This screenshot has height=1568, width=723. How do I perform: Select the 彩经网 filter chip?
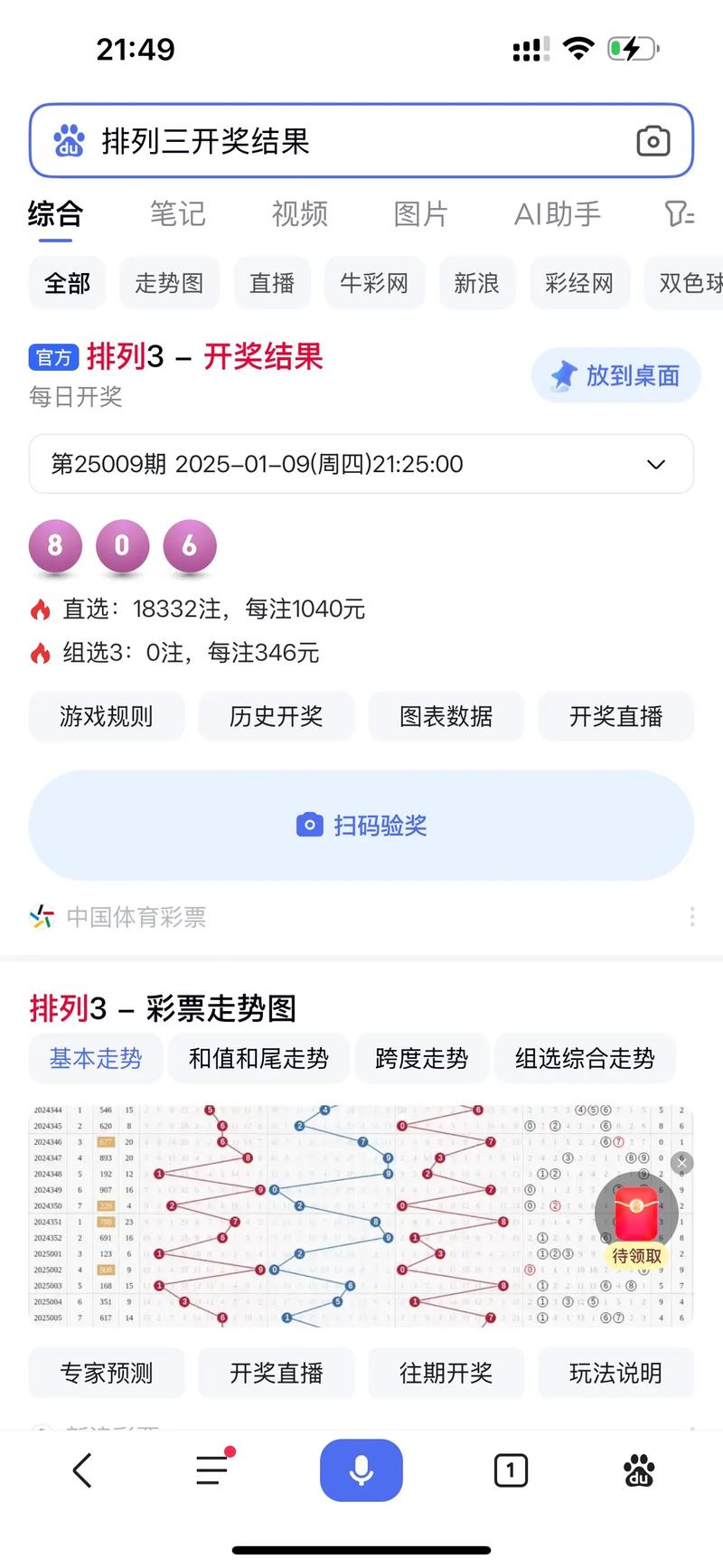pyautogui.click(x=579, y=283)
